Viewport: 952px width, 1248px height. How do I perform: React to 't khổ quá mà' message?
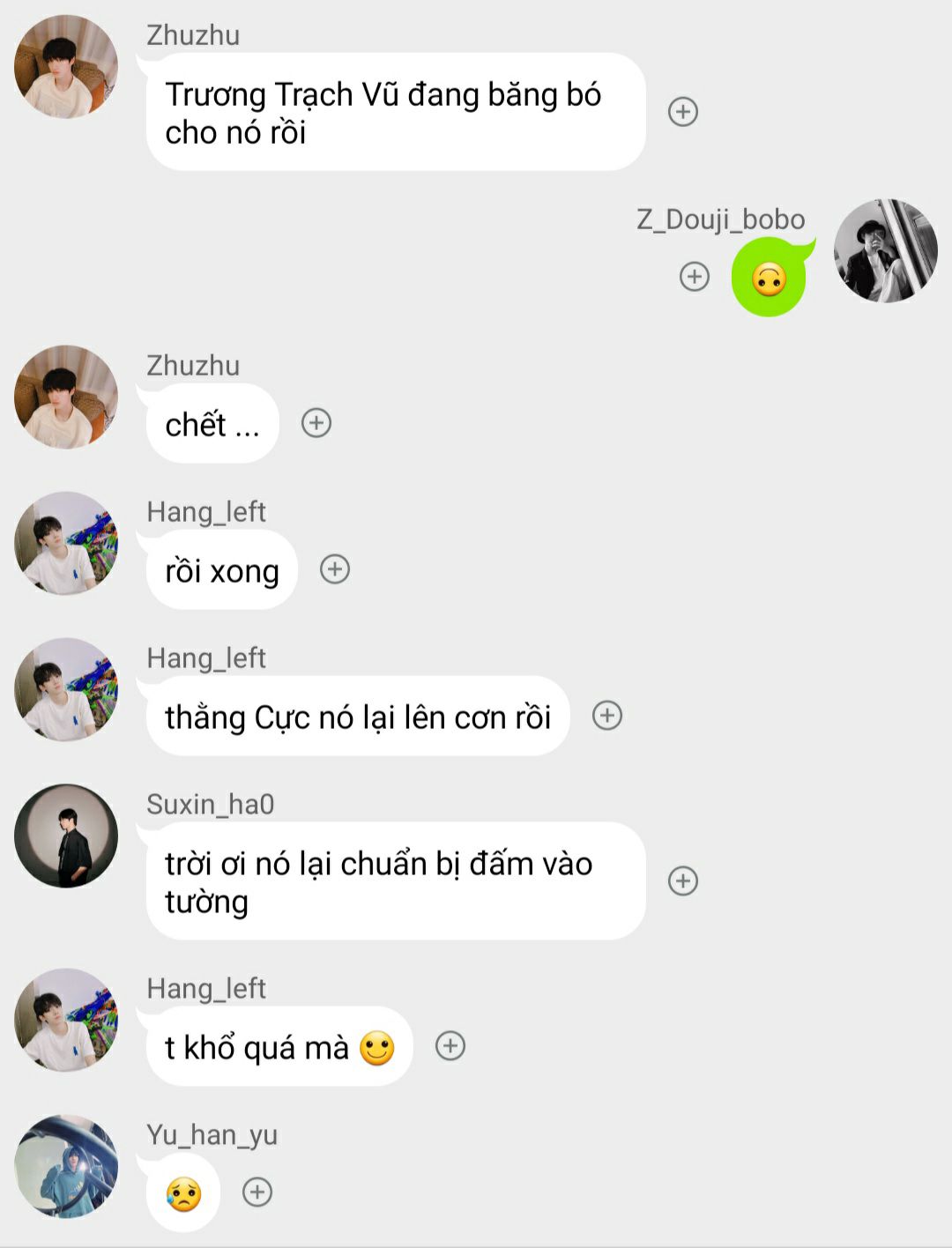[450, 1046]
